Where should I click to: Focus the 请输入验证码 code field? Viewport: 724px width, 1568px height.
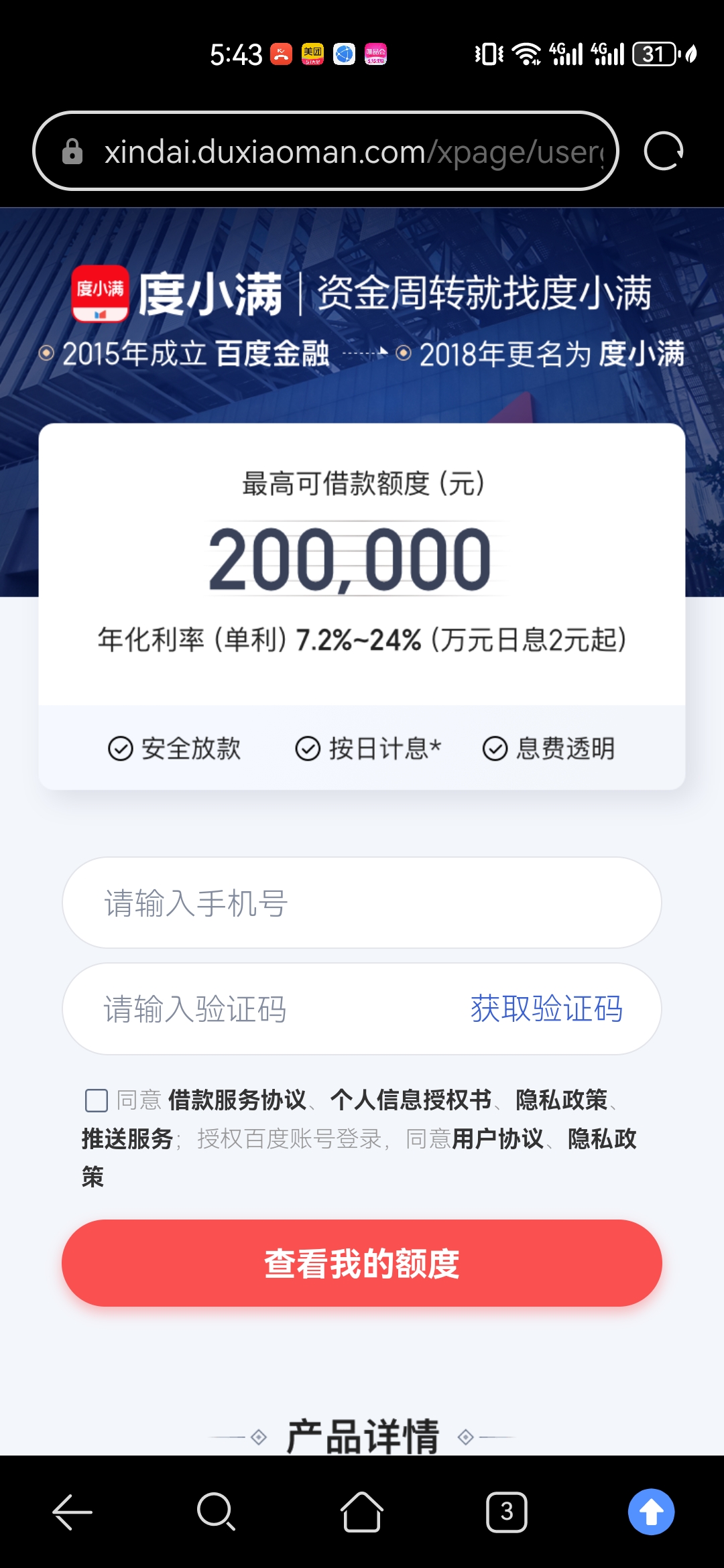click(268, 1009)
